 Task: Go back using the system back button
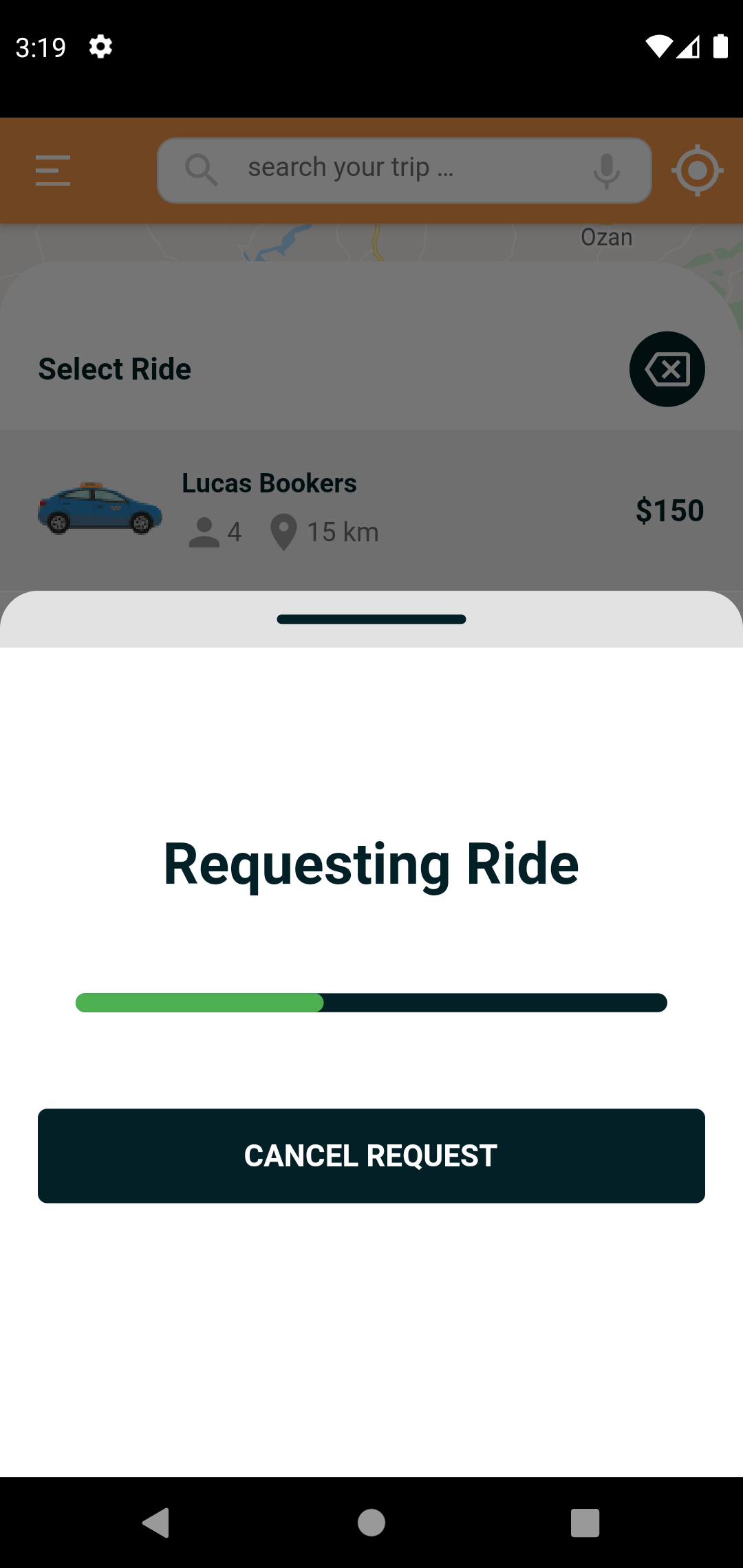click(156, 1522)
